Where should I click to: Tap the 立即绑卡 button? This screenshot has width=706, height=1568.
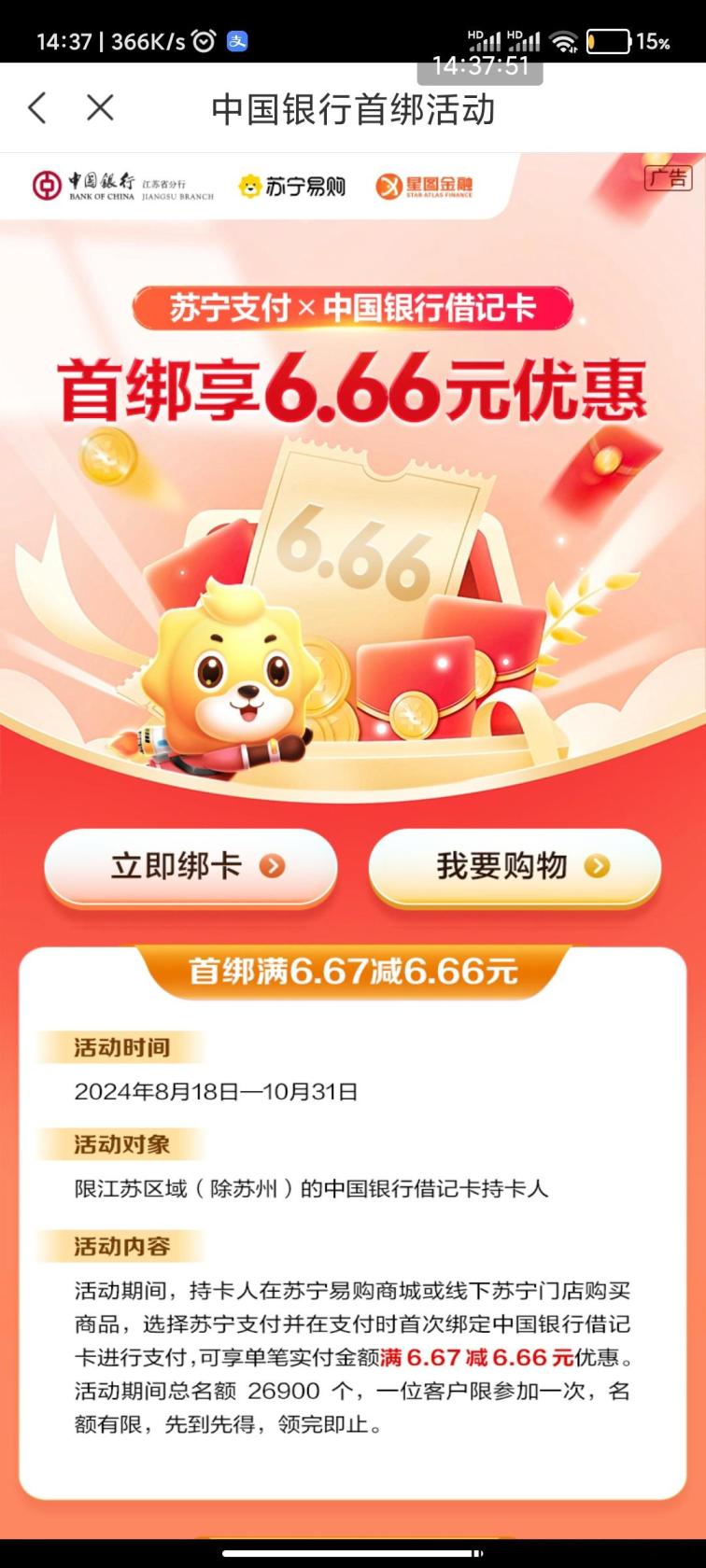point(191,867)
